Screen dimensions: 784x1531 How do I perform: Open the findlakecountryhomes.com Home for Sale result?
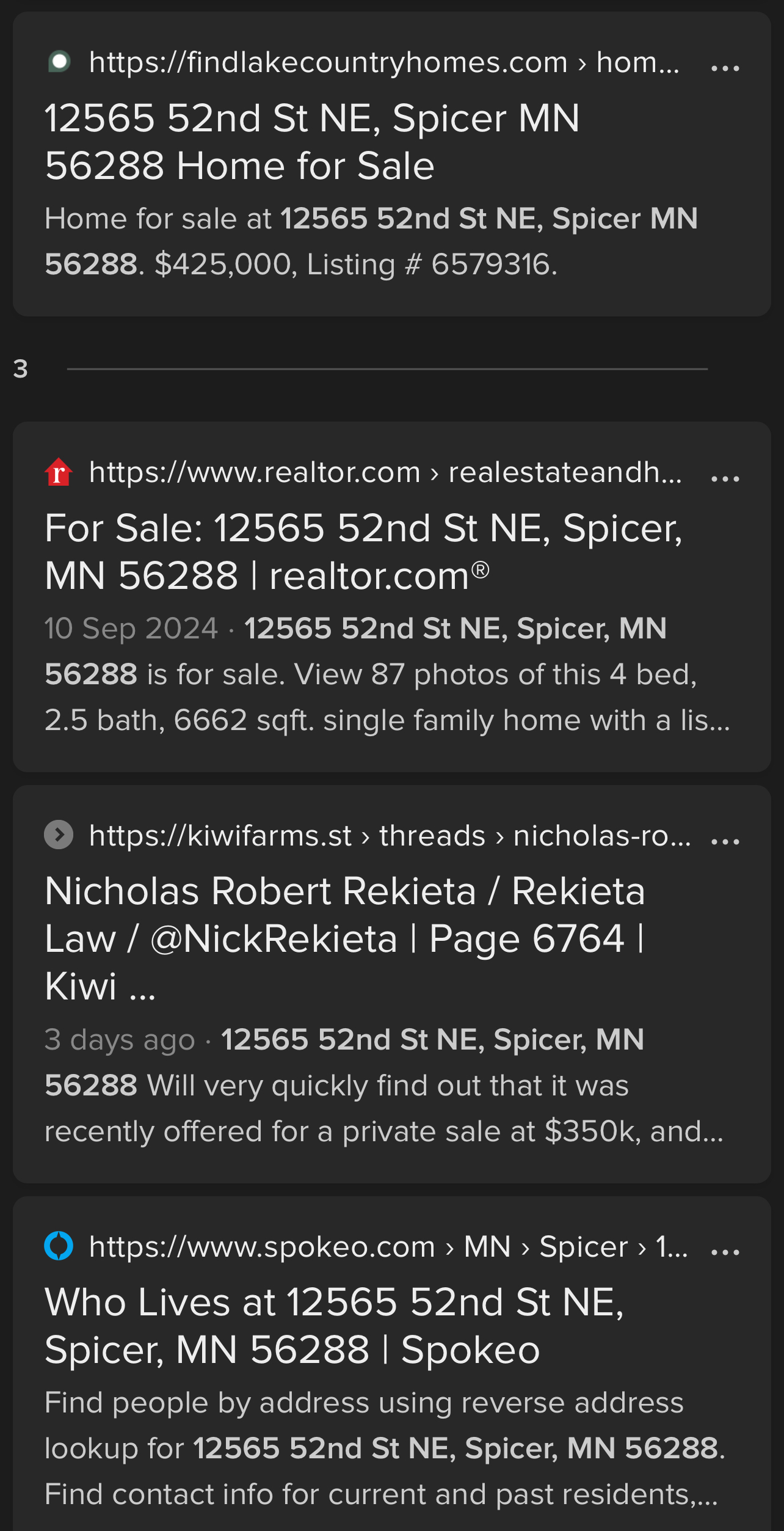click(x=312, y=142)
